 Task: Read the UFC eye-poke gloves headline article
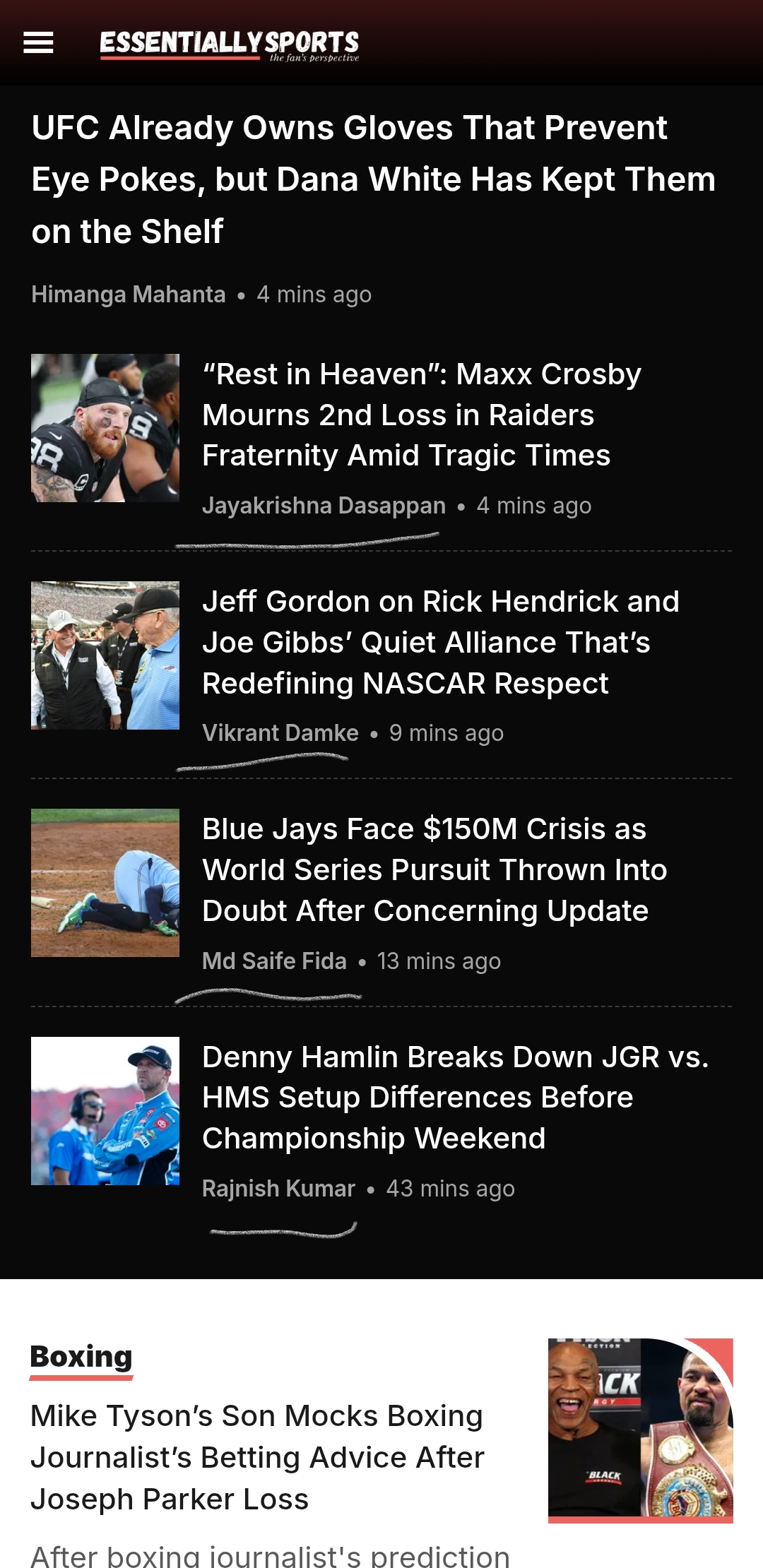click(373, 179)
